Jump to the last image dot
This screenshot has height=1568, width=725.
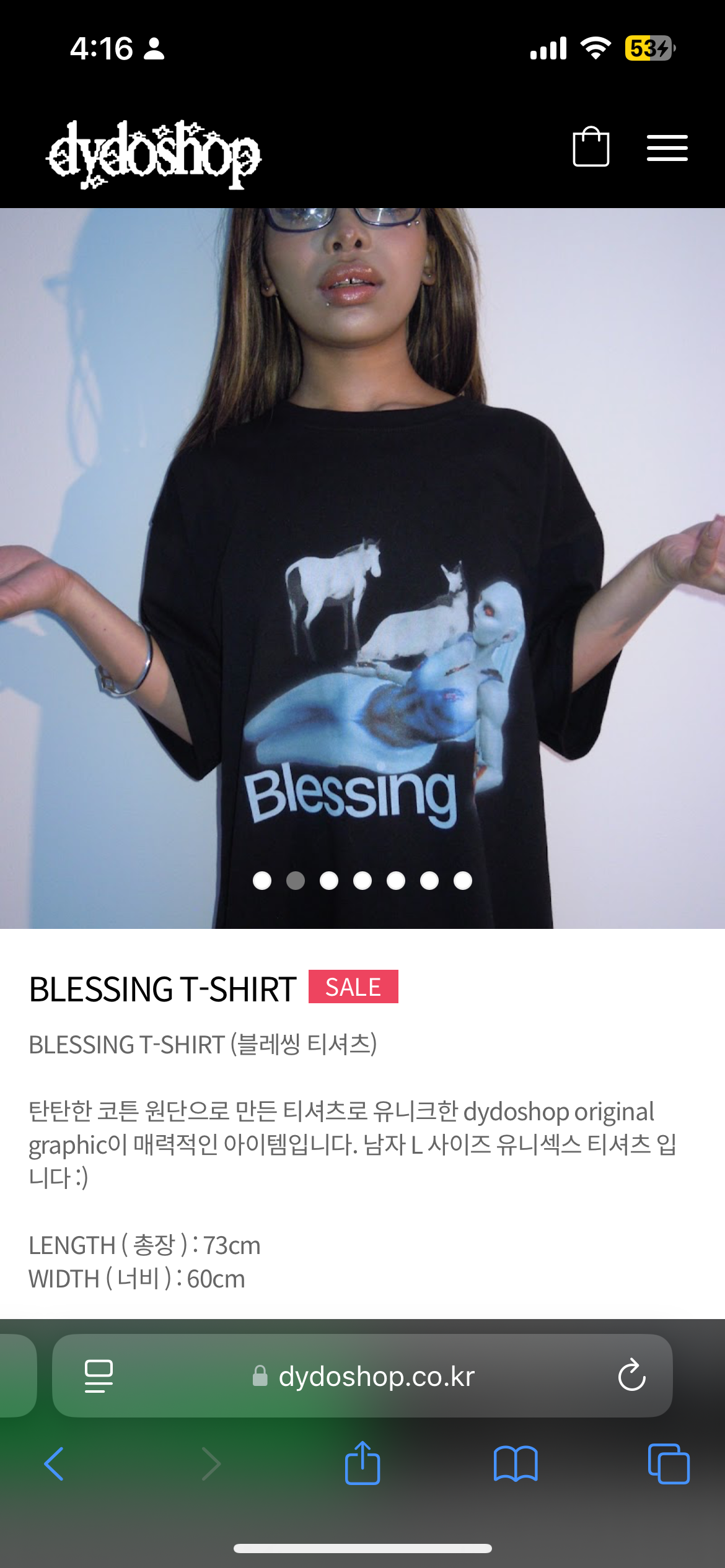[x=462, y=880]
